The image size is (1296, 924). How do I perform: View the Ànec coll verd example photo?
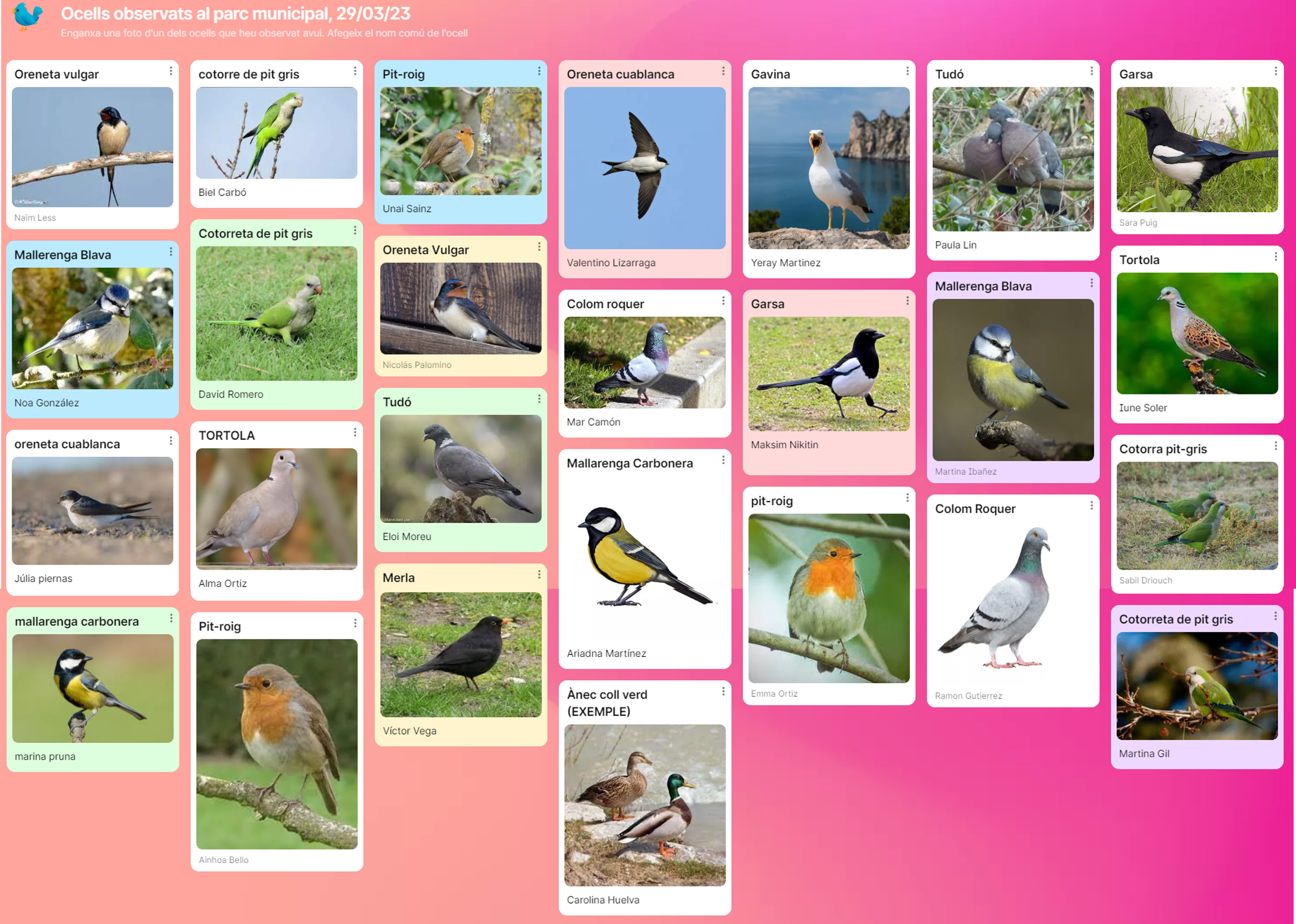pos(644,805)
